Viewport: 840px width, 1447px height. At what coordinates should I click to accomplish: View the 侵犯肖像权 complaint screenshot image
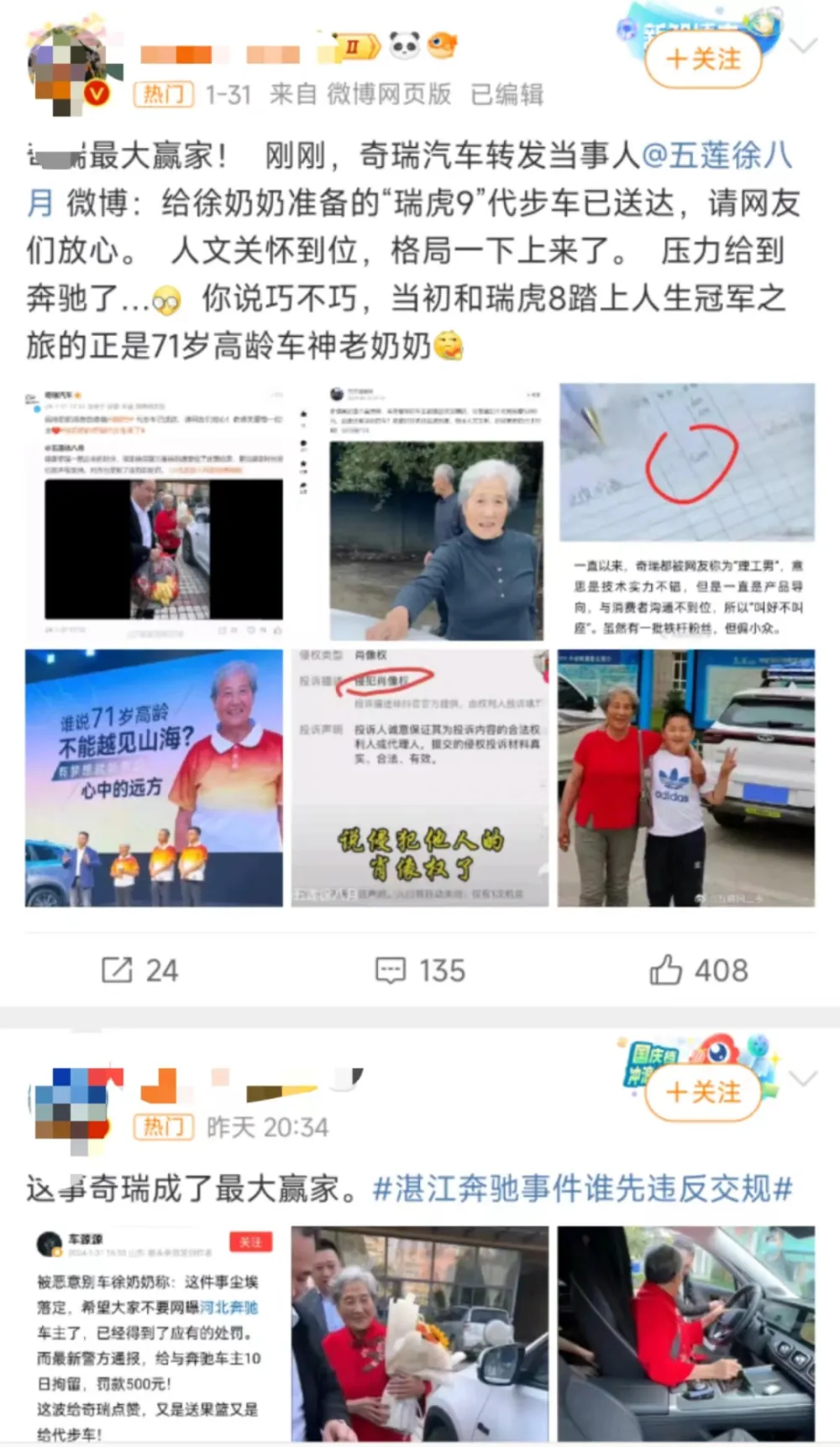420,777
